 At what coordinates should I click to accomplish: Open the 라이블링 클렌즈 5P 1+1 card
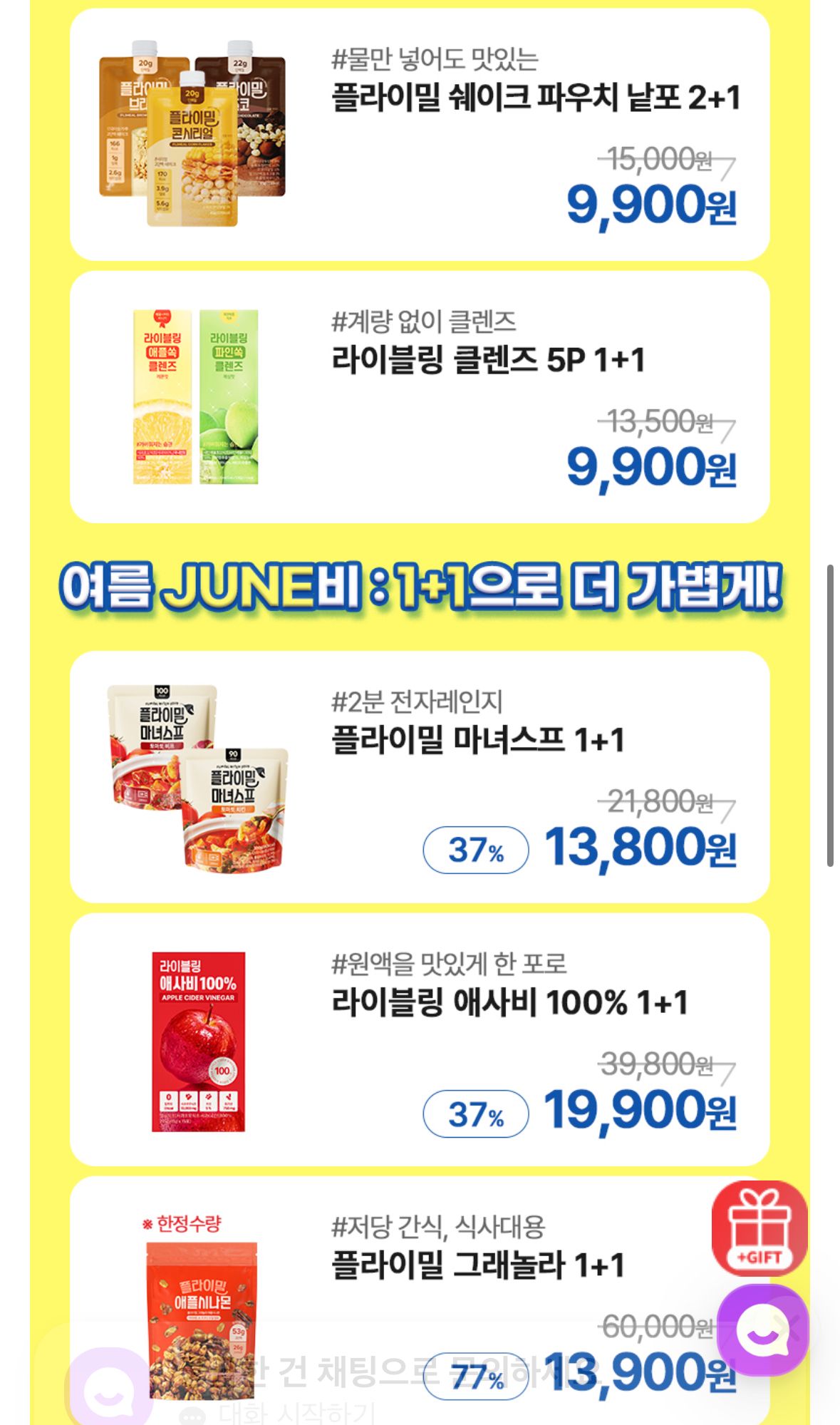pyautogui.click(x=420, y=396)
